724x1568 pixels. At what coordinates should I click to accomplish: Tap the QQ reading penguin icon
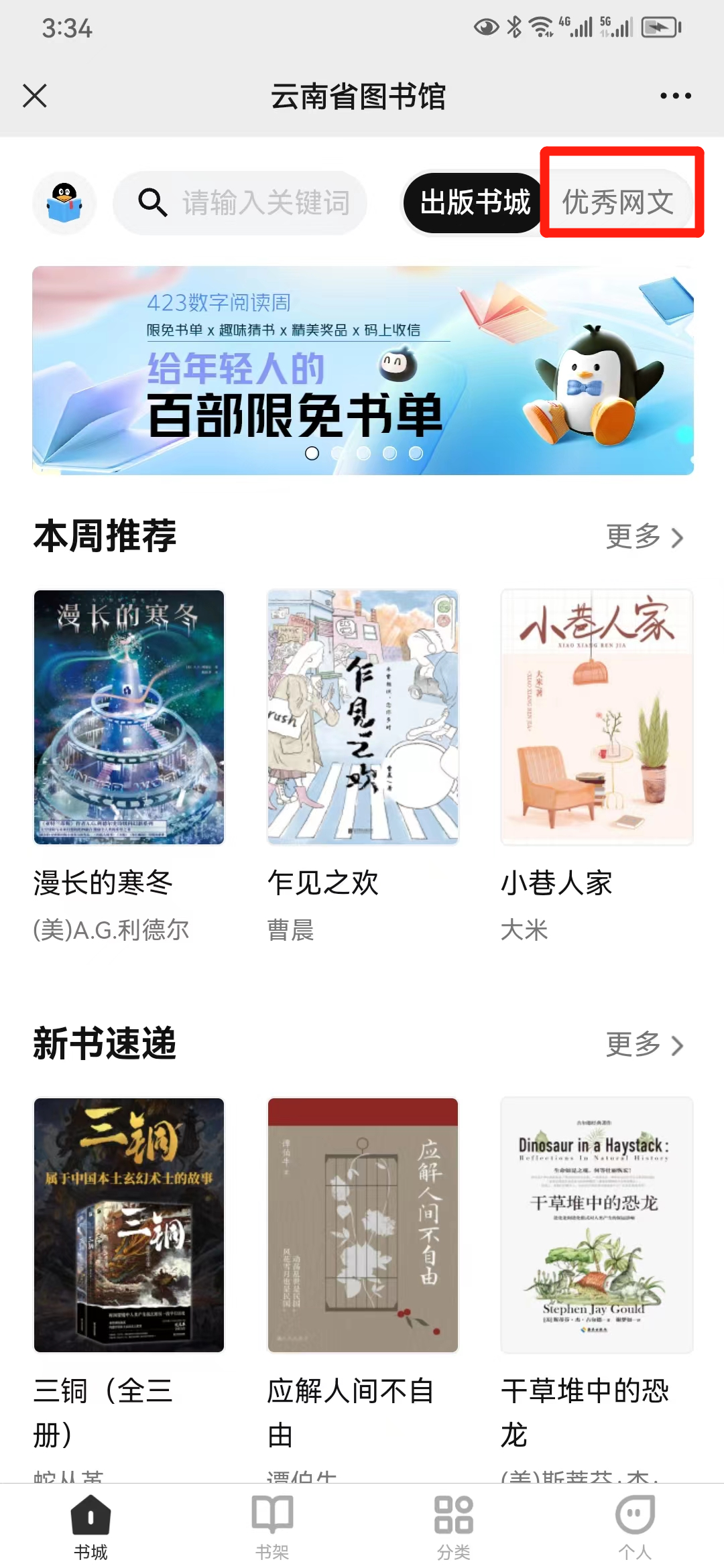pos(64,203)
